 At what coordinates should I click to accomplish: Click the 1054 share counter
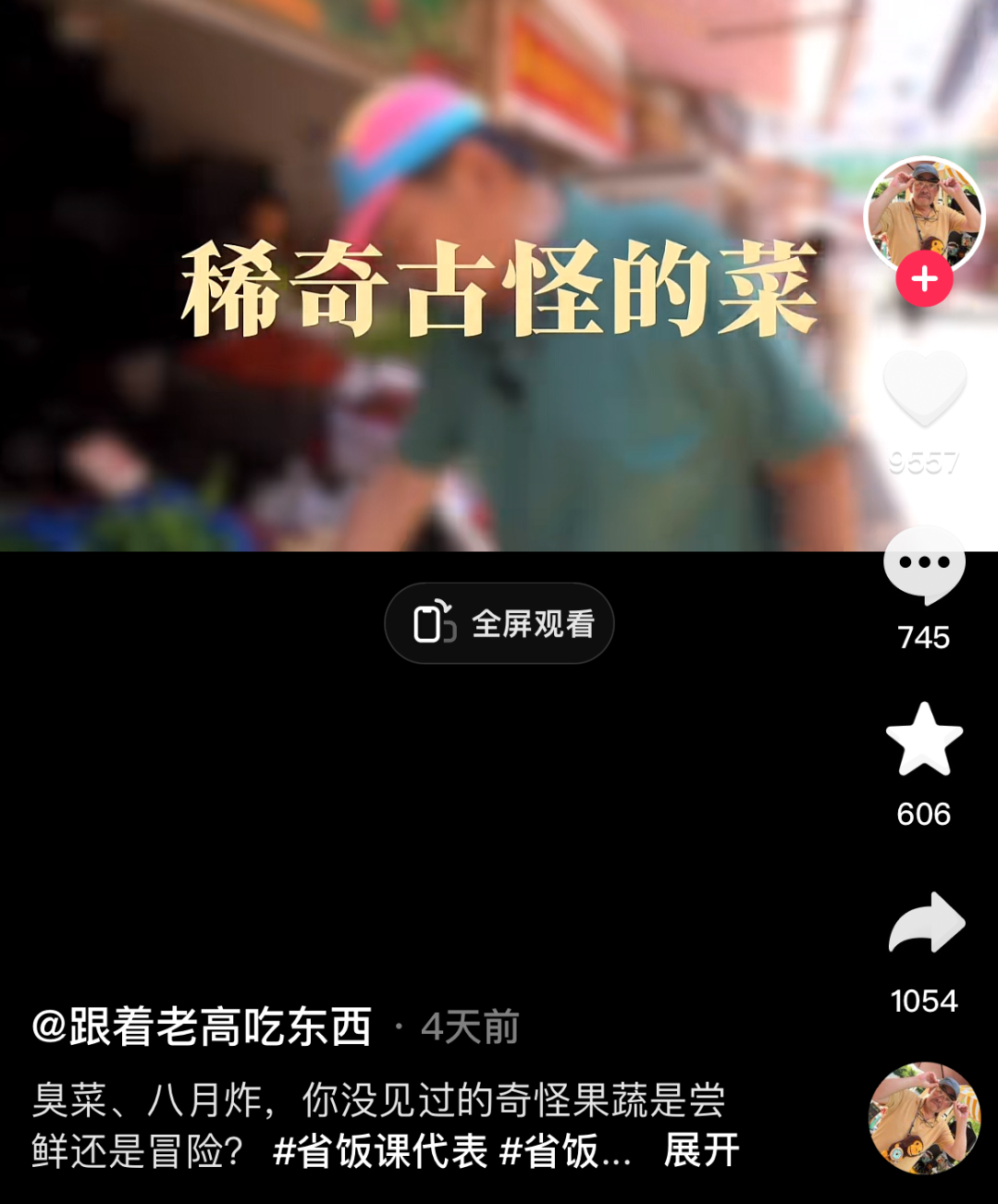[x=923, y=1001]
